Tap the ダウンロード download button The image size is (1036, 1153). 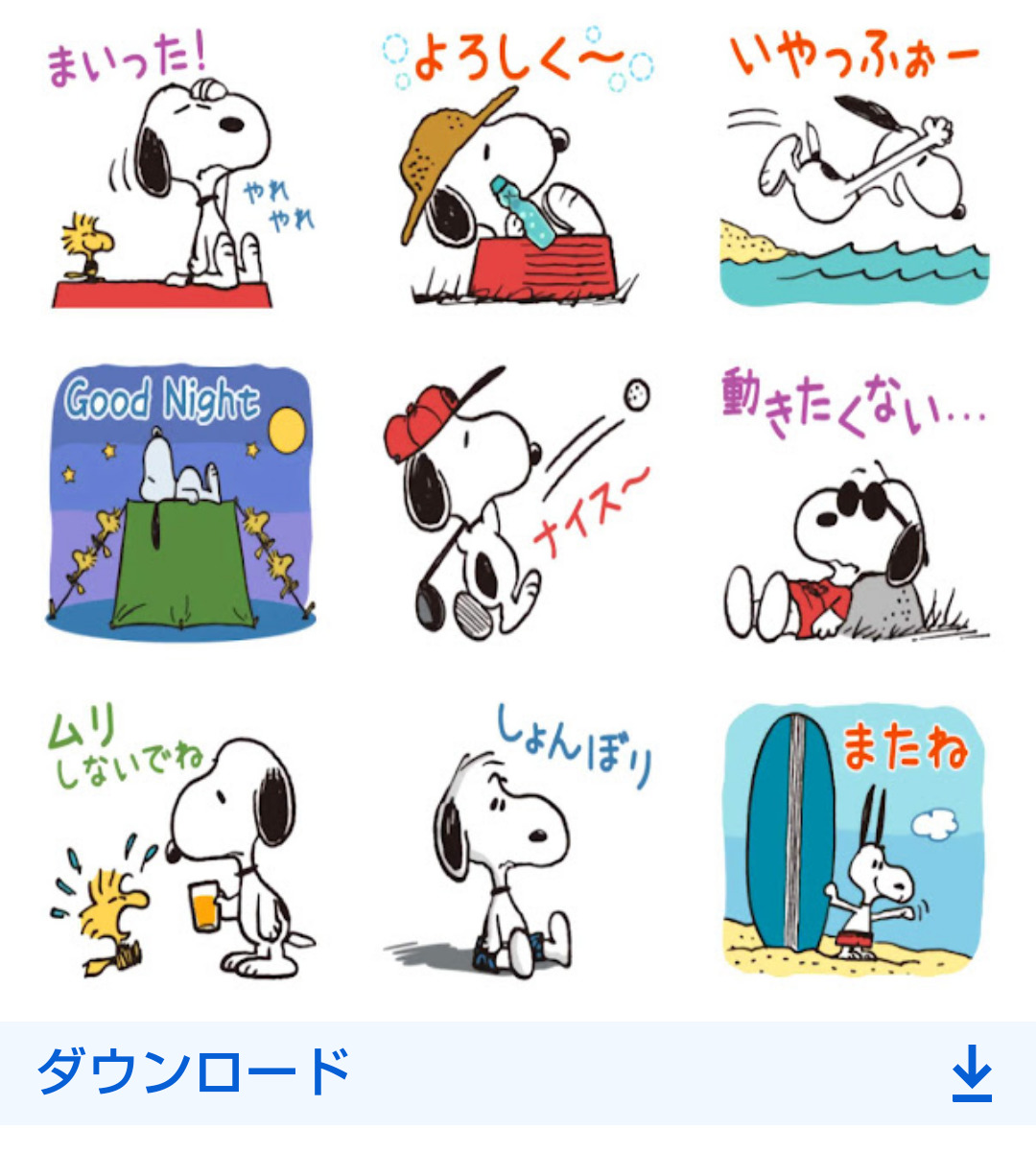[x=518, y=1072]
